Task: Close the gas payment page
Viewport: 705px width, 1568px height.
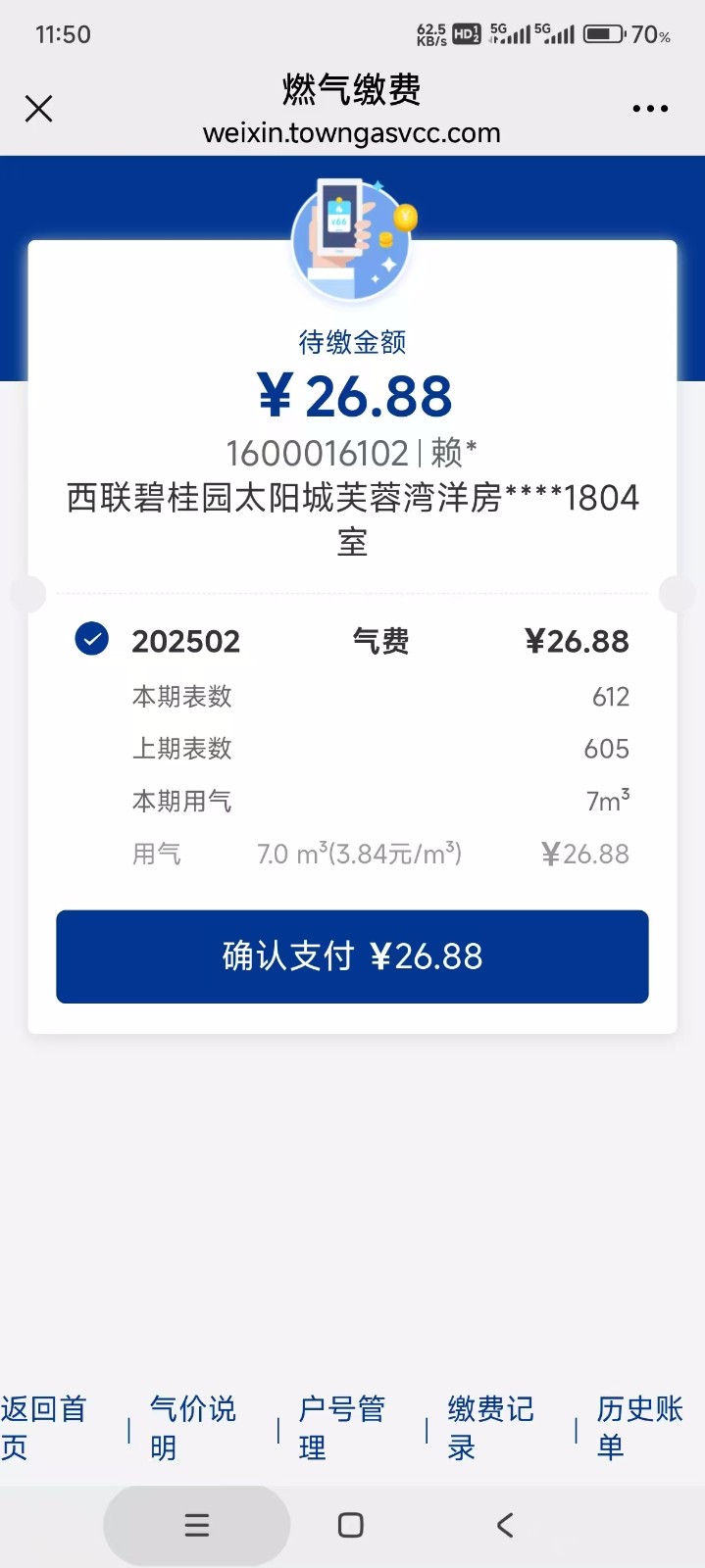Action: point(39,109)
